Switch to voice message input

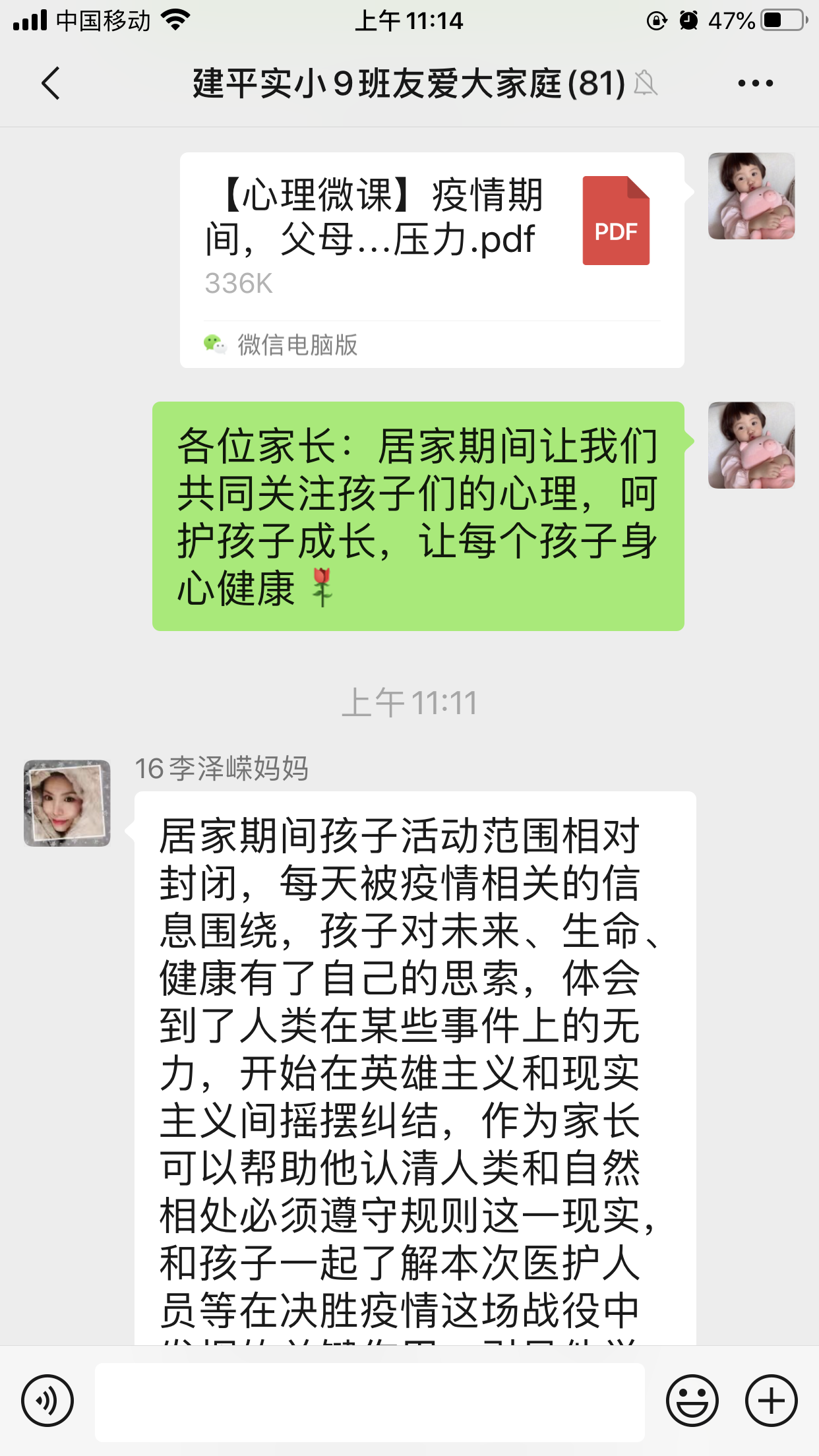47,1401
